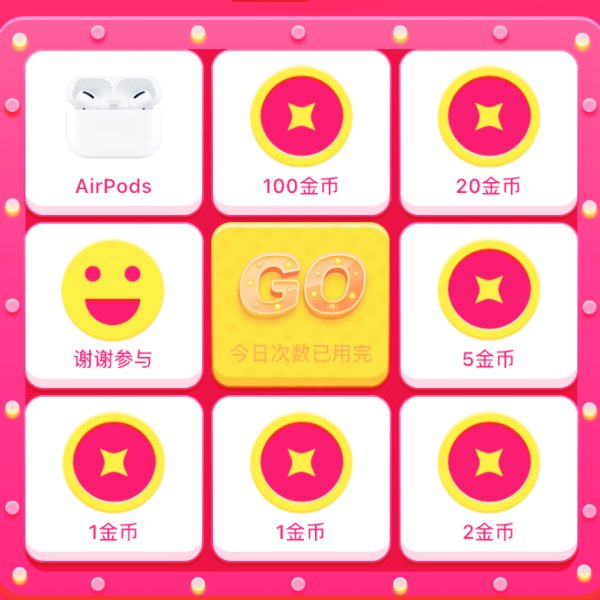Tap the GO lottery draw button
The height and width of the screenshot is (600, 600).
(x=300, y=303)
